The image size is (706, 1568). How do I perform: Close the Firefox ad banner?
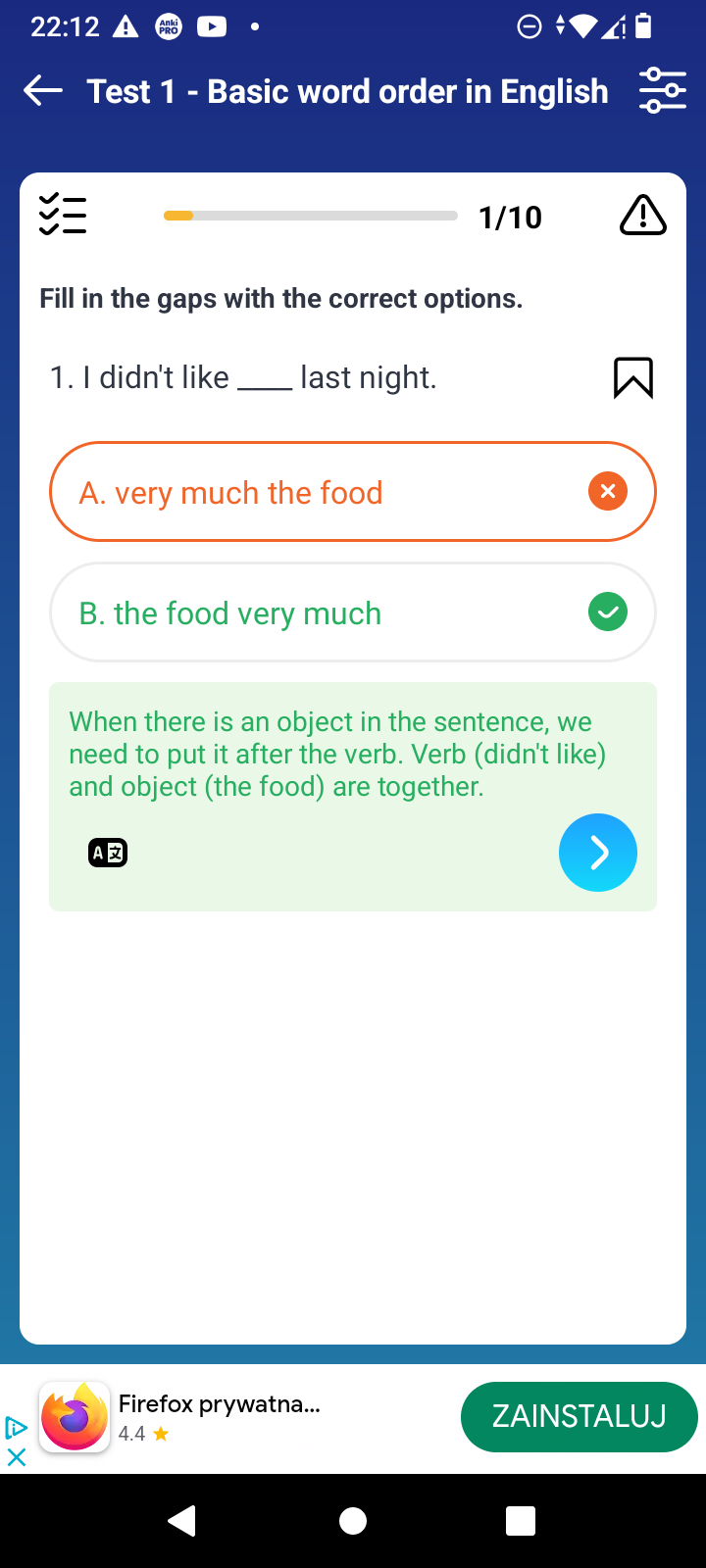(x=16, y=1457)
